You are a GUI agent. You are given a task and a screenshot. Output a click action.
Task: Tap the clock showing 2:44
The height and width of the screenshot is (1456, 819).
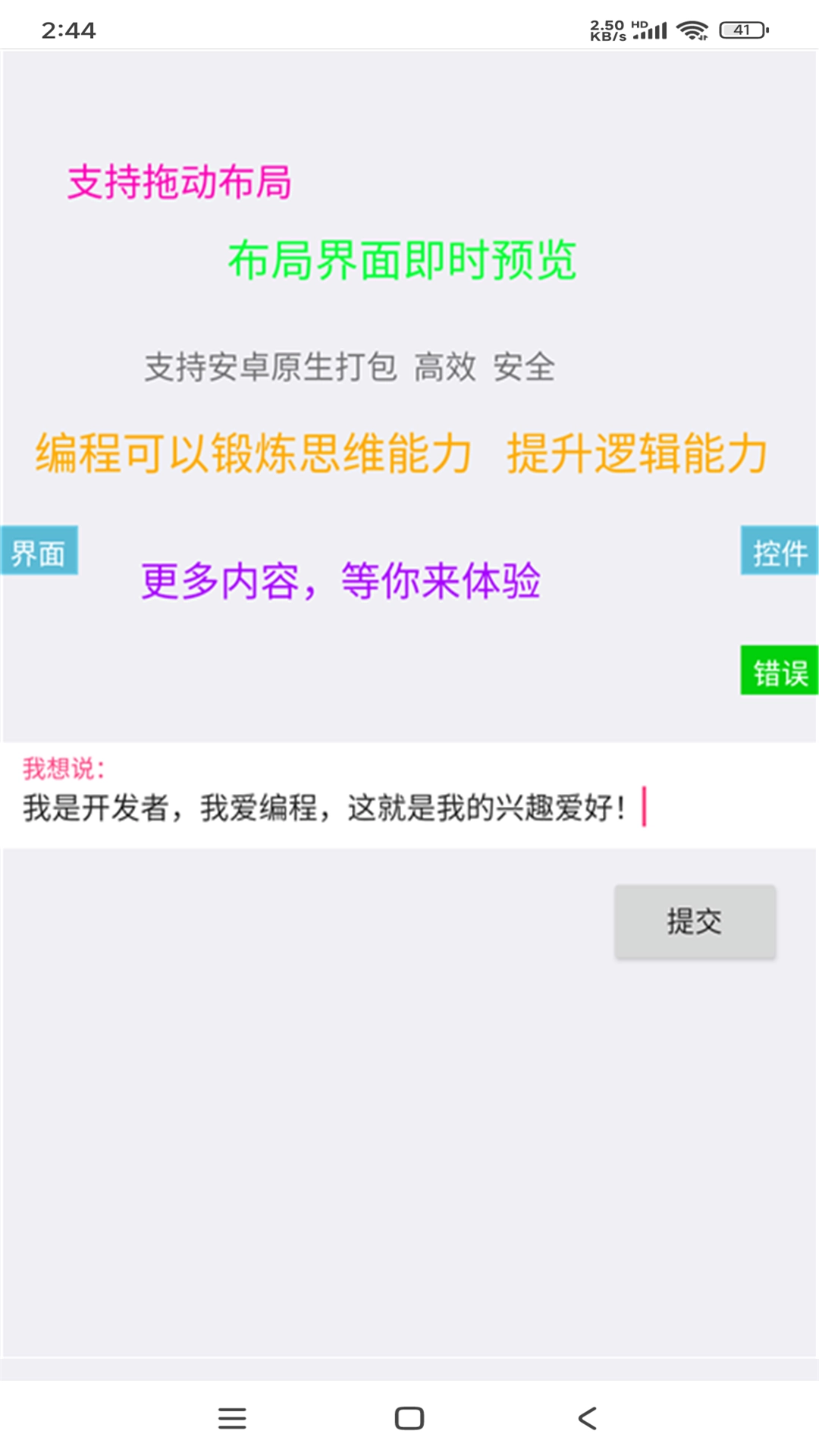[x=67, y=29]
